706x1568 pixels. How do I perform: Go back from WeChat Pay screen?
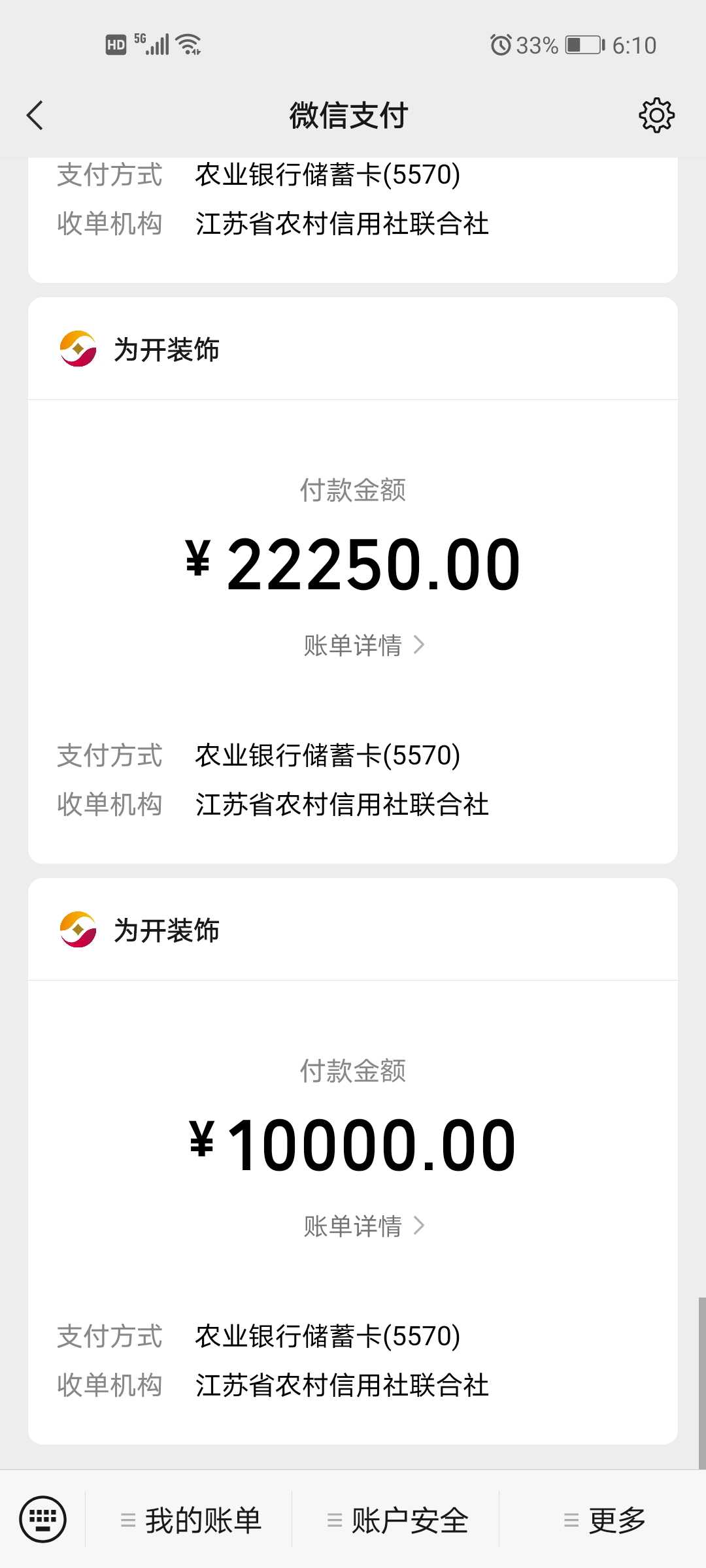[35, 116]
